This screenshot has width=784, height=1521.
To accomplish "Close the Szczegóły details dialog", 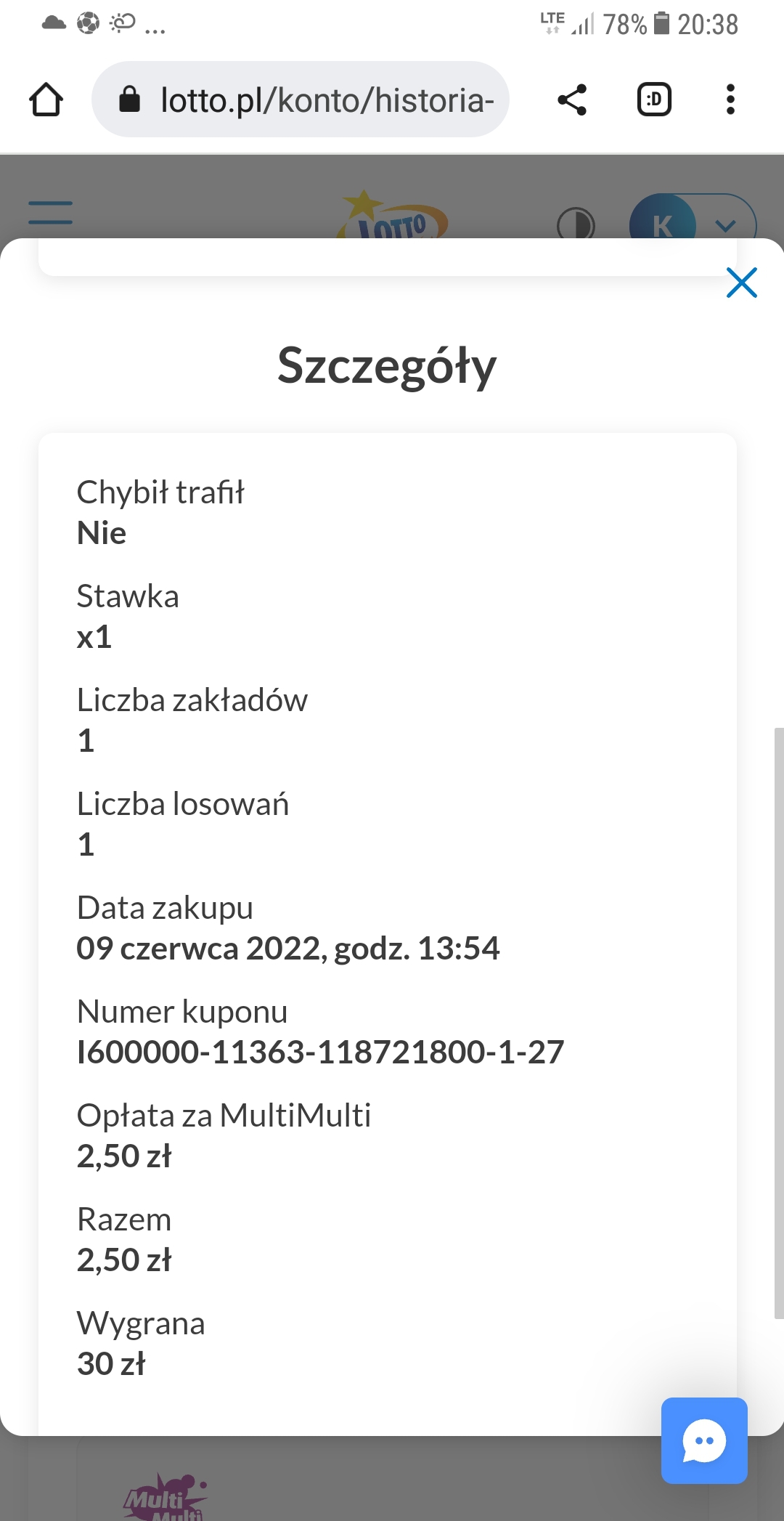I will [x=741, y=283].
